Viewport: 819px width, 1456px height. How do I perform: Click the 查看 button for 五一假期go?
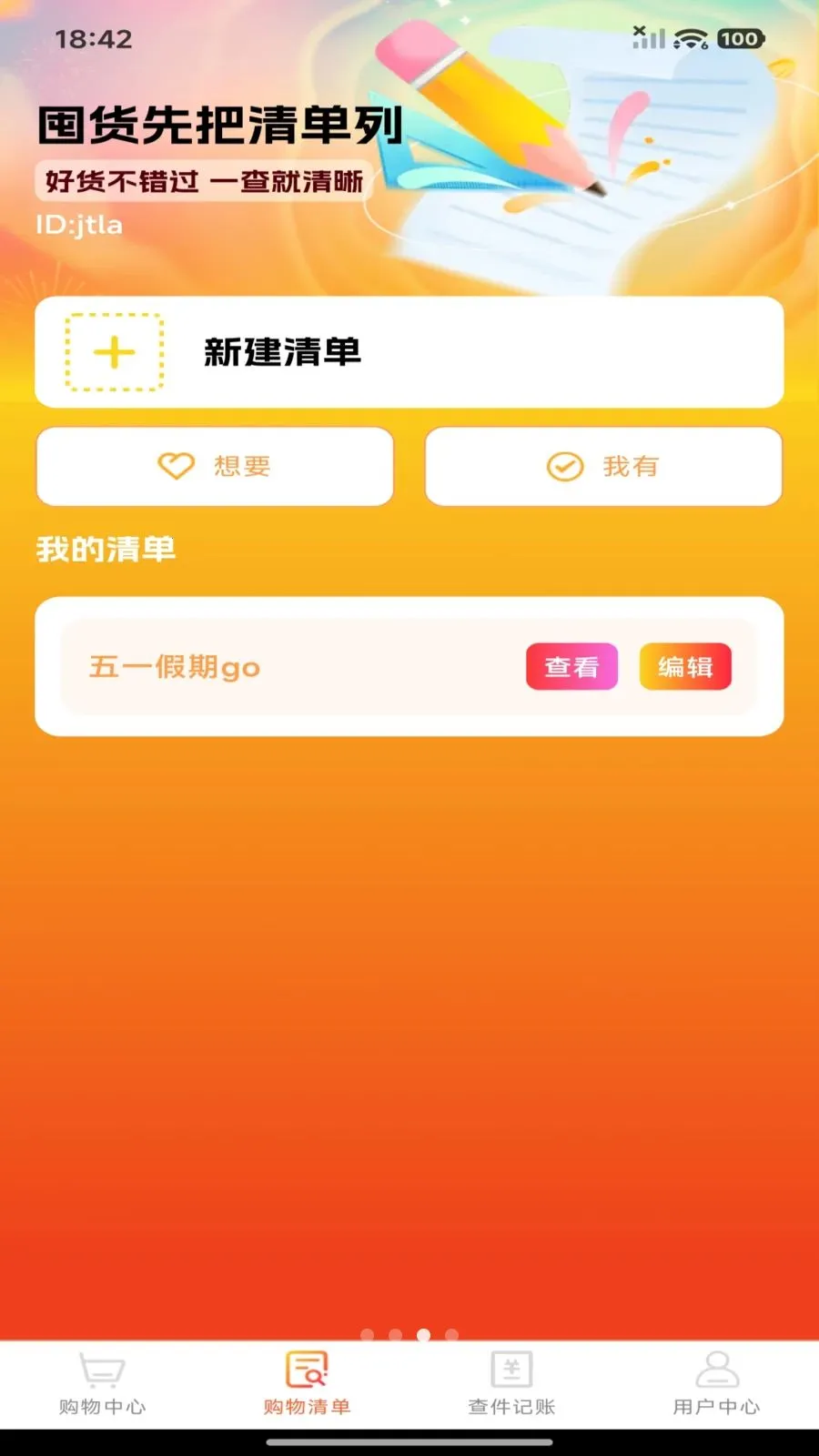tap(572, 666)
